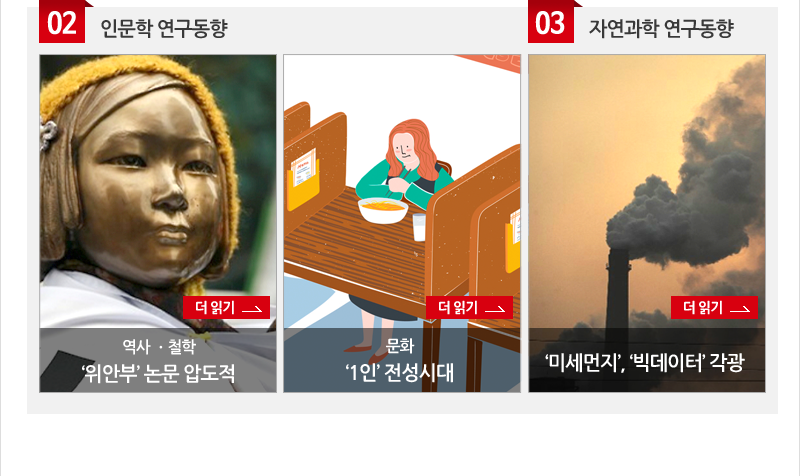Open the '미세먼지', '빅데이터' 각광 card
800x476 pixels.
pyautogui.click(x=646, y=361)
